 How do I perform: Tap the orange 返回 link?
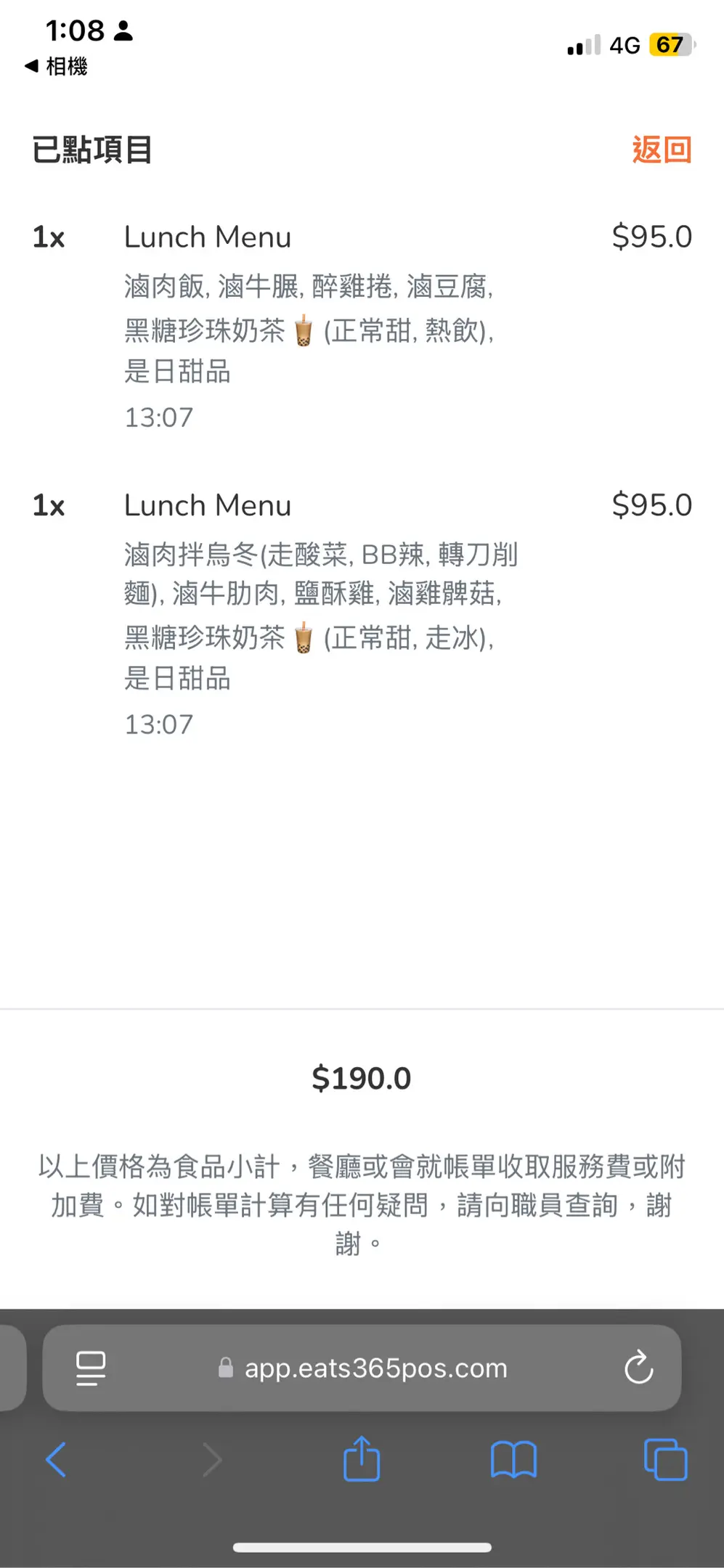(661, 150)
